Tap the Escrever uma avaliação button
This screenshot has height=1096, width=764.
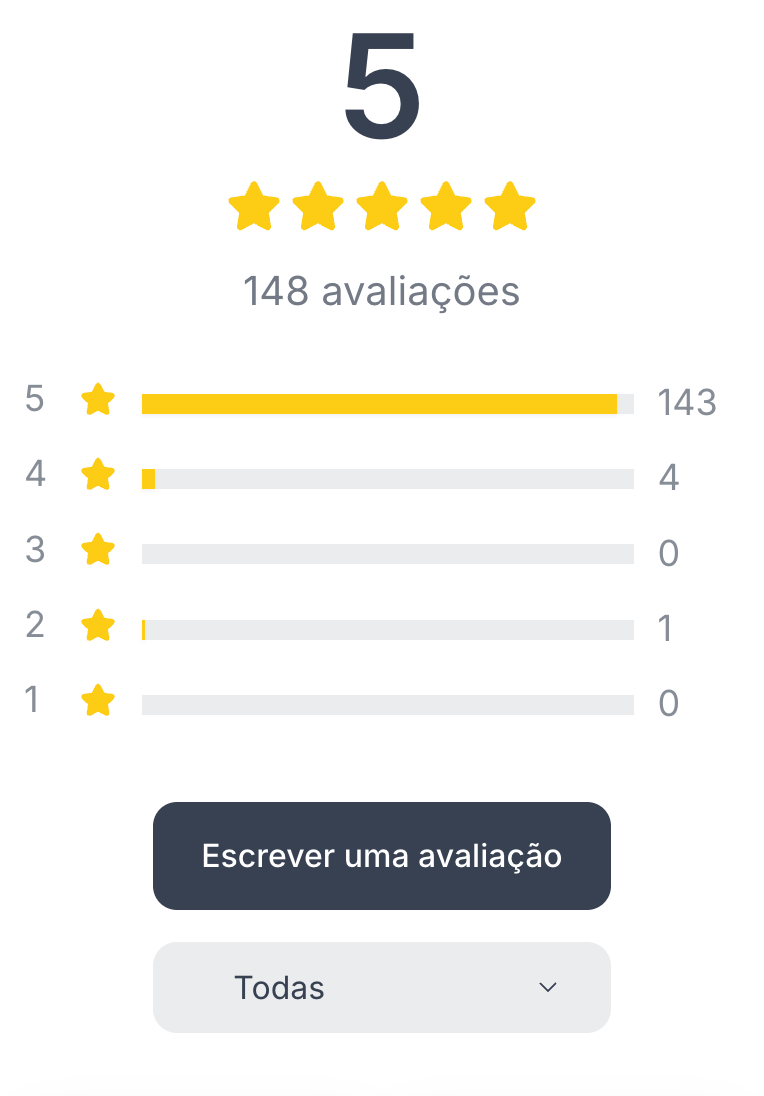(381, 856)
